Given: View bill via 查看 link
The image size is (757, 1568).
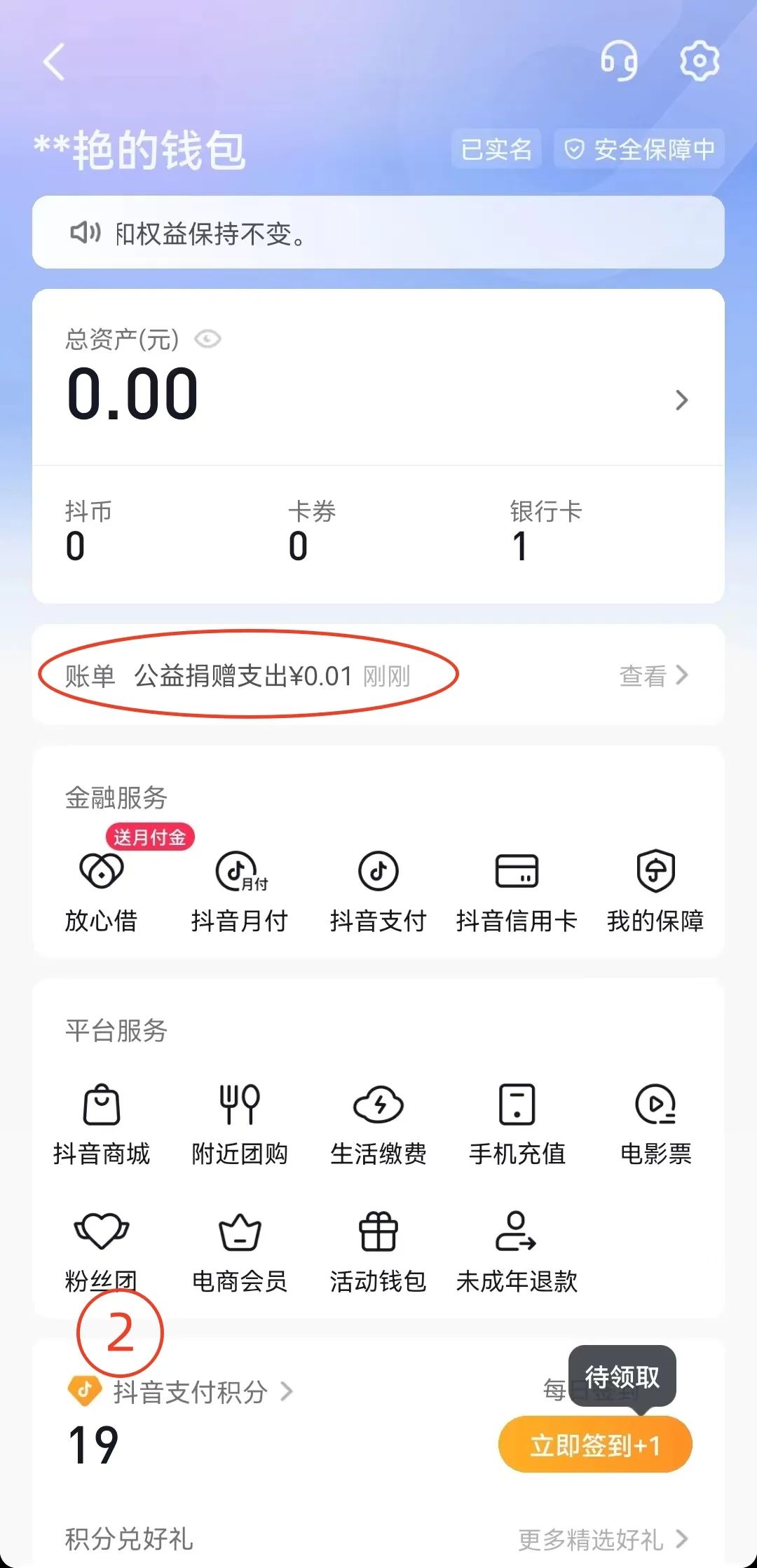Looking at the screenshot, I should tap(654, 675).
